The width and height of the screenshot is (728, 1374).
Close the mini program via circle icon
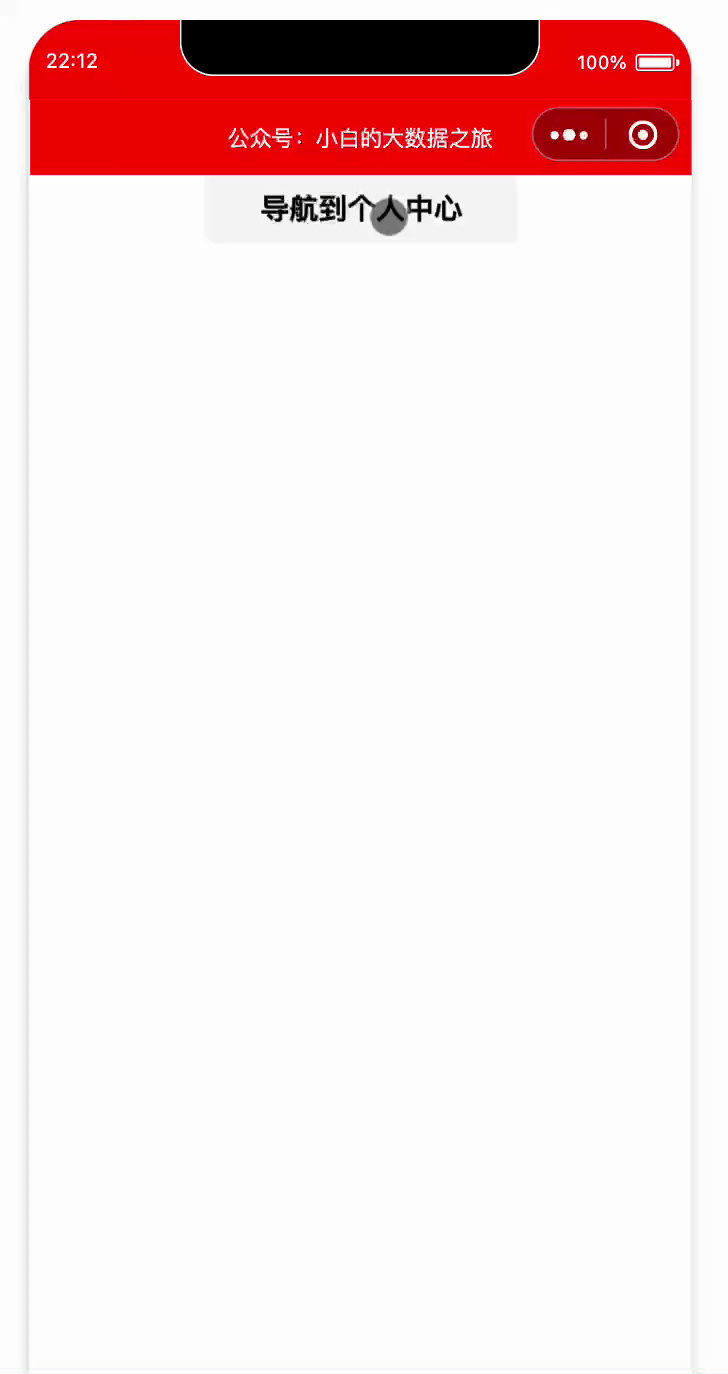pyautogui.click(x=643, y=135)
